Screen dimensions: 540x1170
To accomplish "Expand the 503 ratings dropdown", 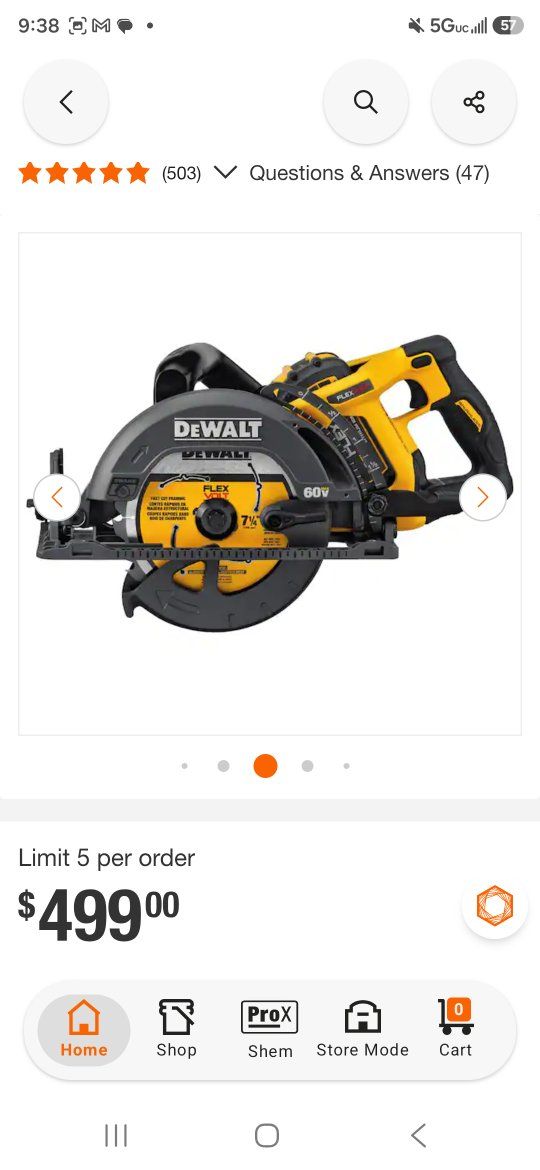I will (224, 173).
